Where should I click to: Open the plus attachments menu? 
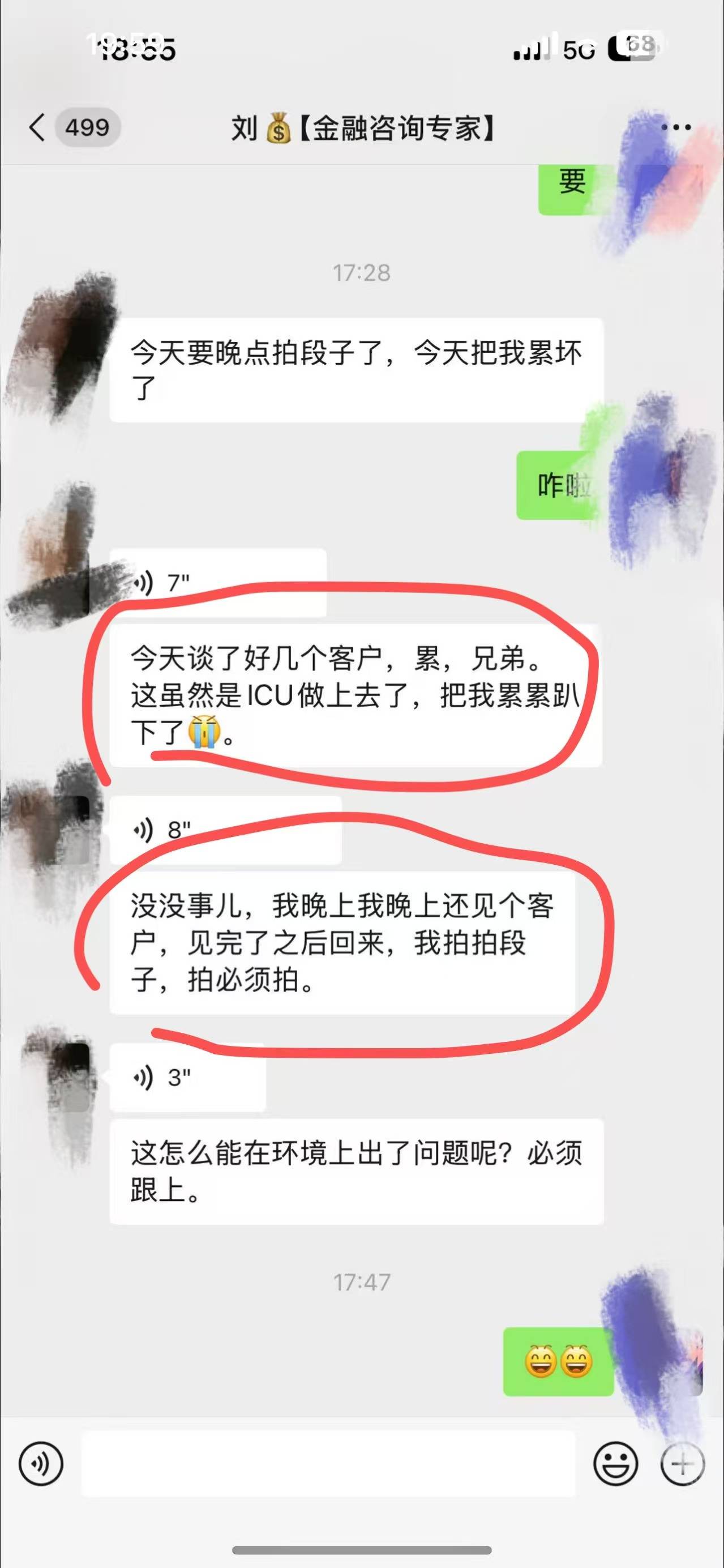pyautogui.click(x=682, y=1464)
